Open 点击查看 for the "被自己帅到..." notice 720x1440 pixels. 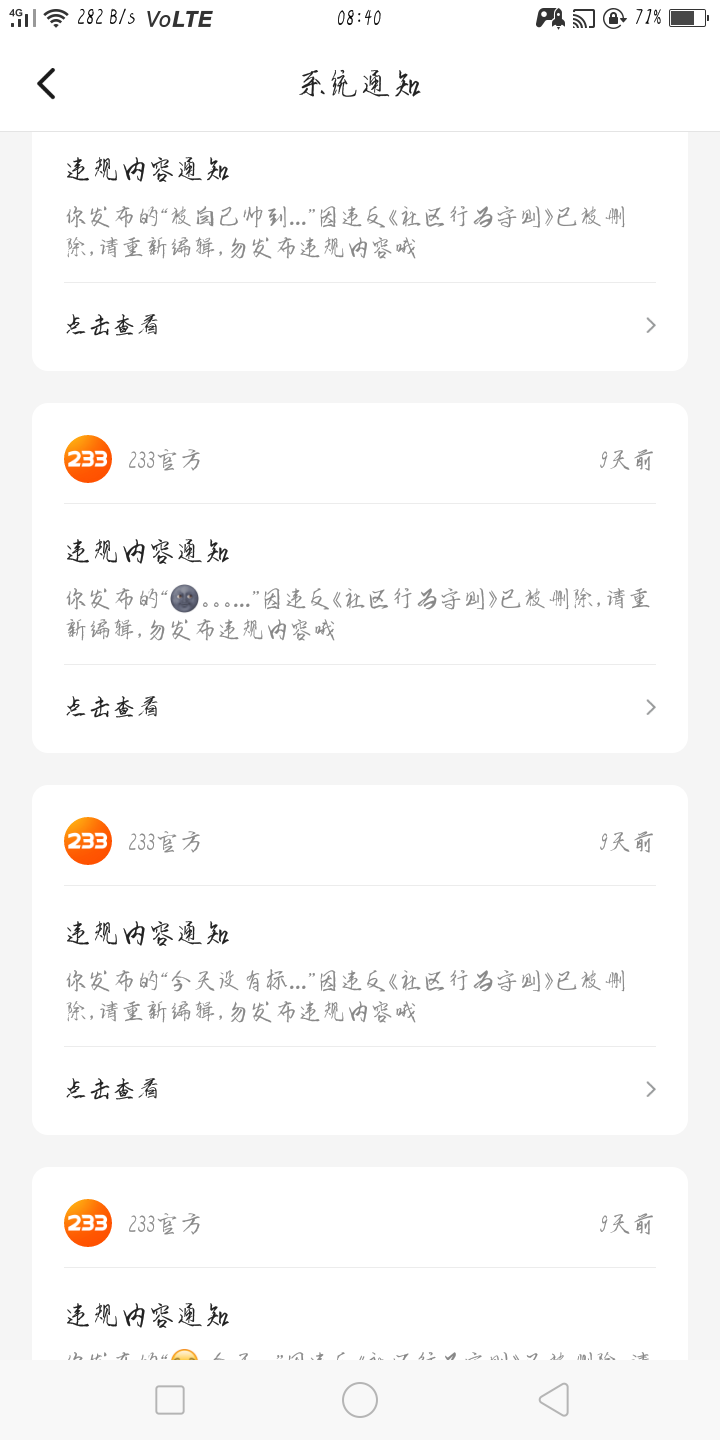coord(360,325)
